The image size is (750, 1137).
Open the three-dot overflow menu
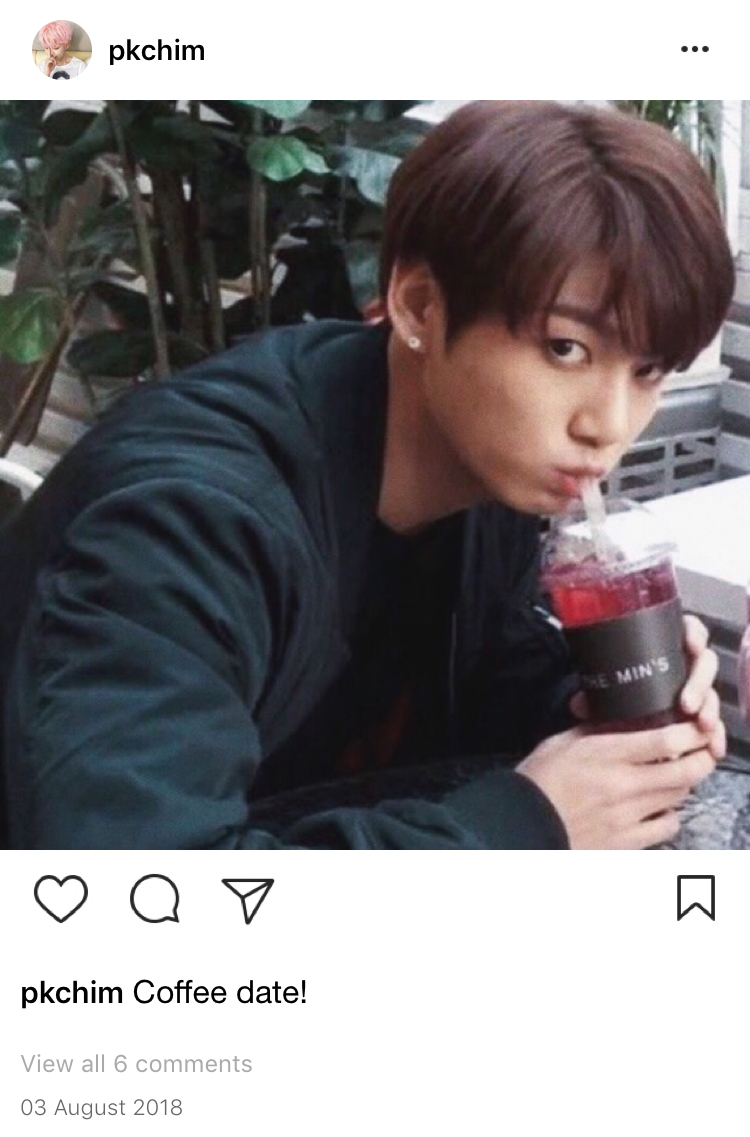(694, 49)
